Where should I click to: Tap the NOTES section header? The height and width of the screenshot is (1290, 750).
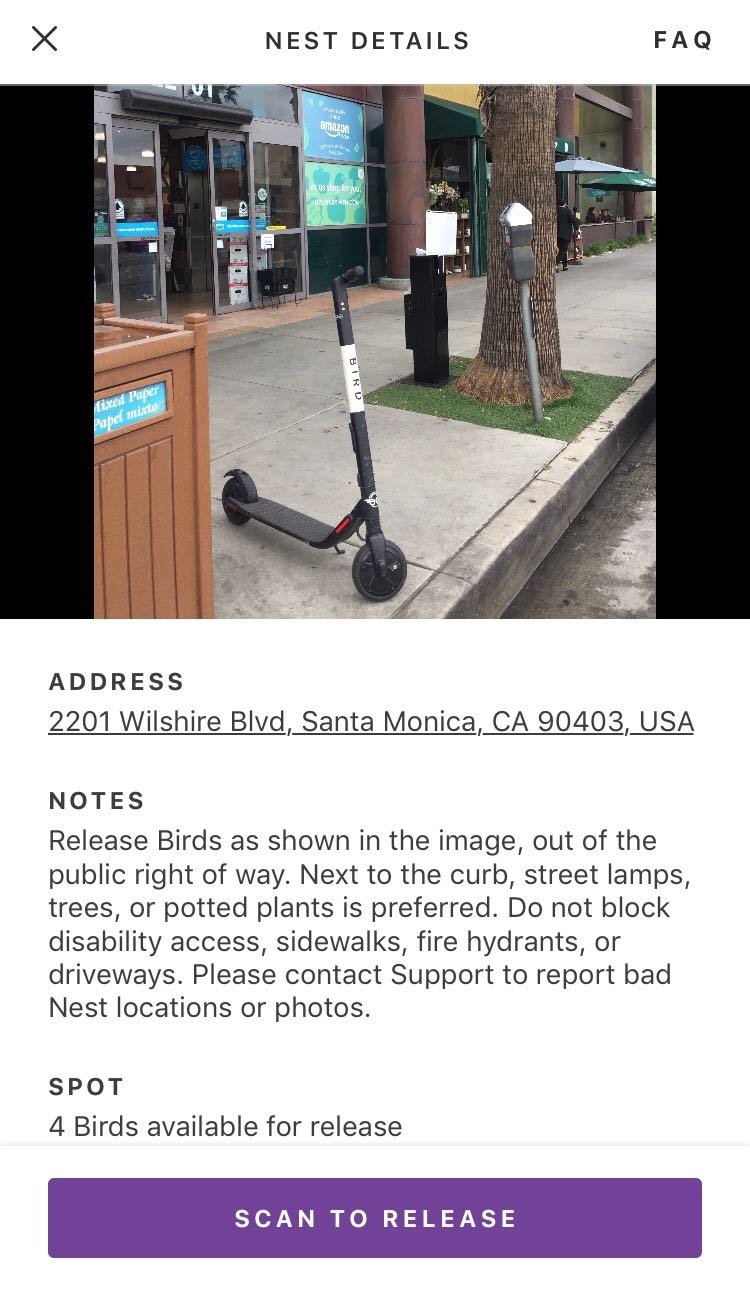(96, 800)
